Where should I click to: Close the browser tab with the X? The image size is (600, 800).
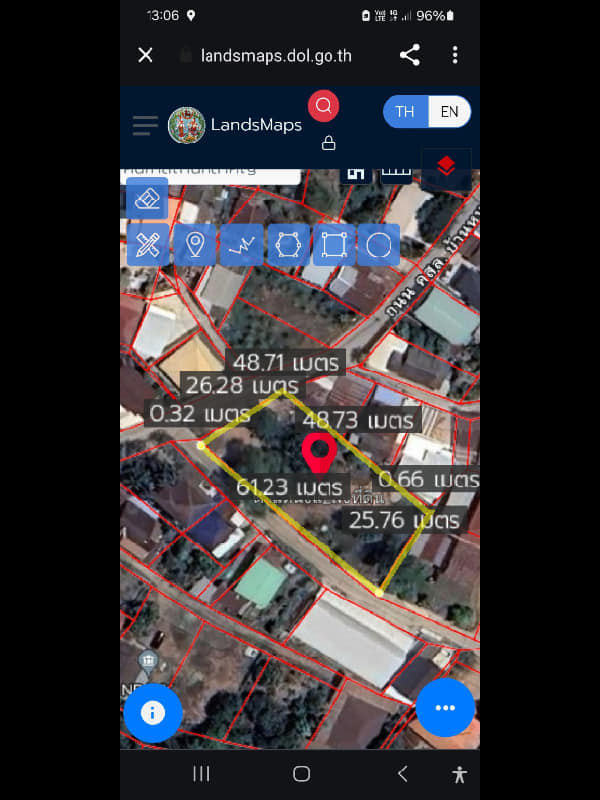click(145, 55)
